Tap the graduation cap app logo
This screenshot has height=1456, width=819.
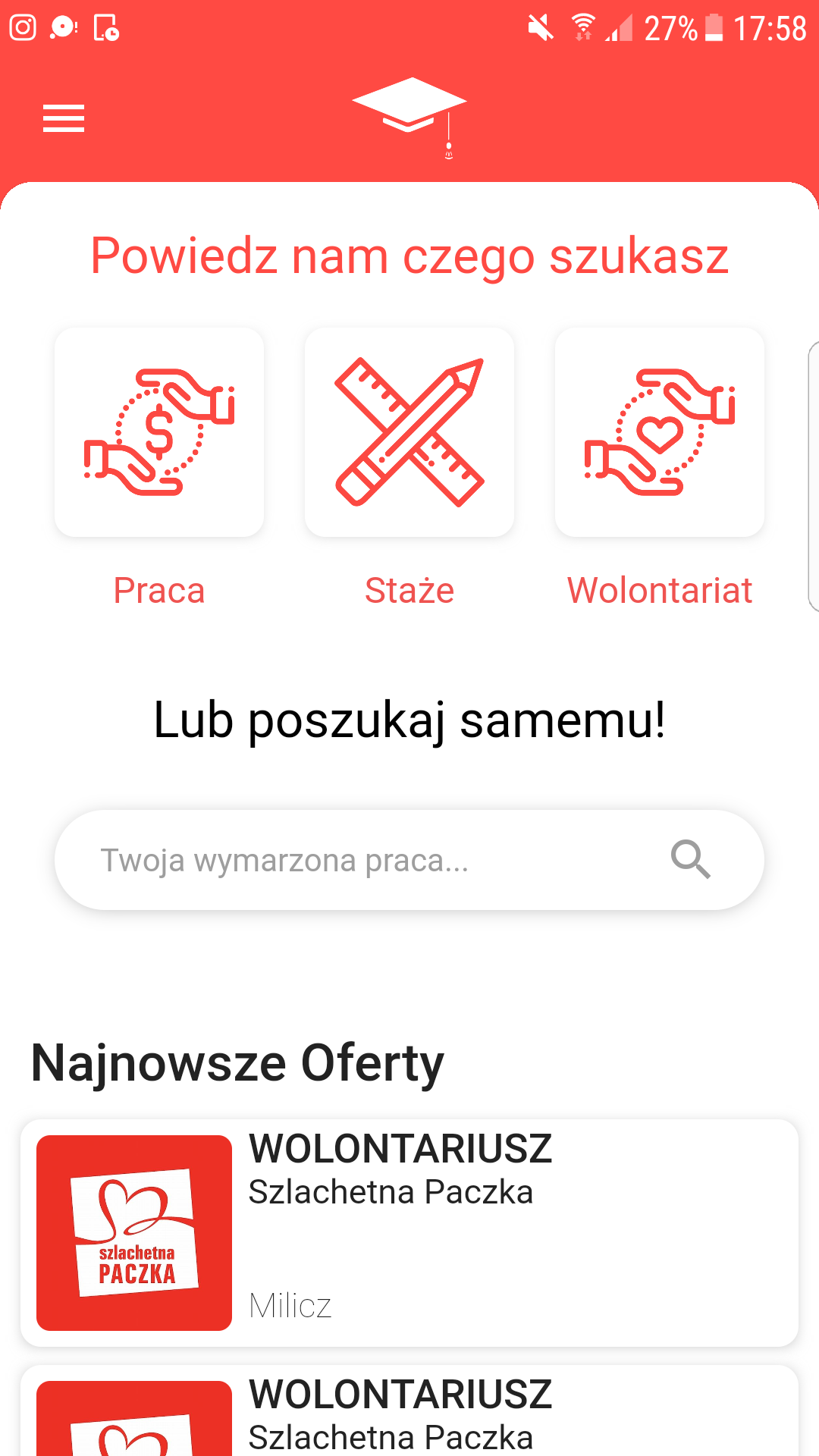409,114
